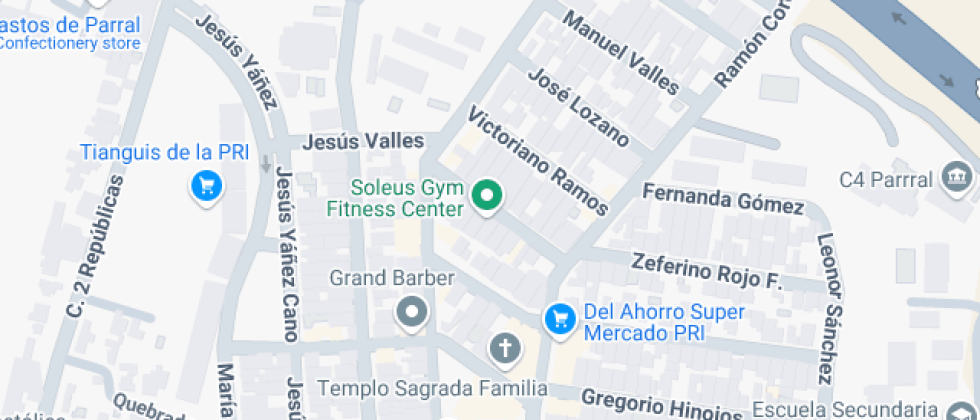Screen dimensions: 980x420
Task: Tap the Grand Barber place pin
Action: point(411,313)
